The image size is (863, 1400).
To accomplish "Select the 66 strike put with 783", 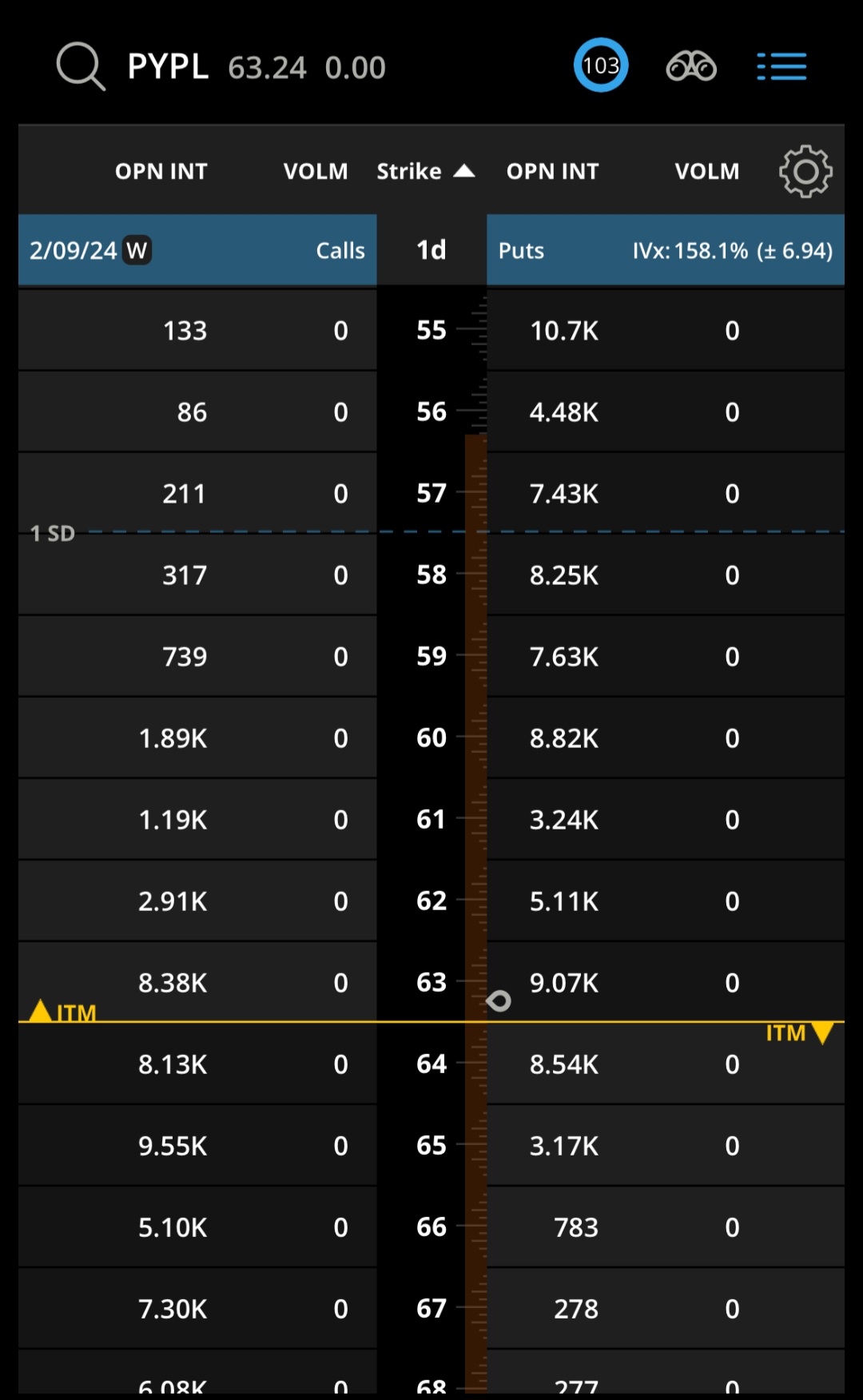I will pos(665,1227).
